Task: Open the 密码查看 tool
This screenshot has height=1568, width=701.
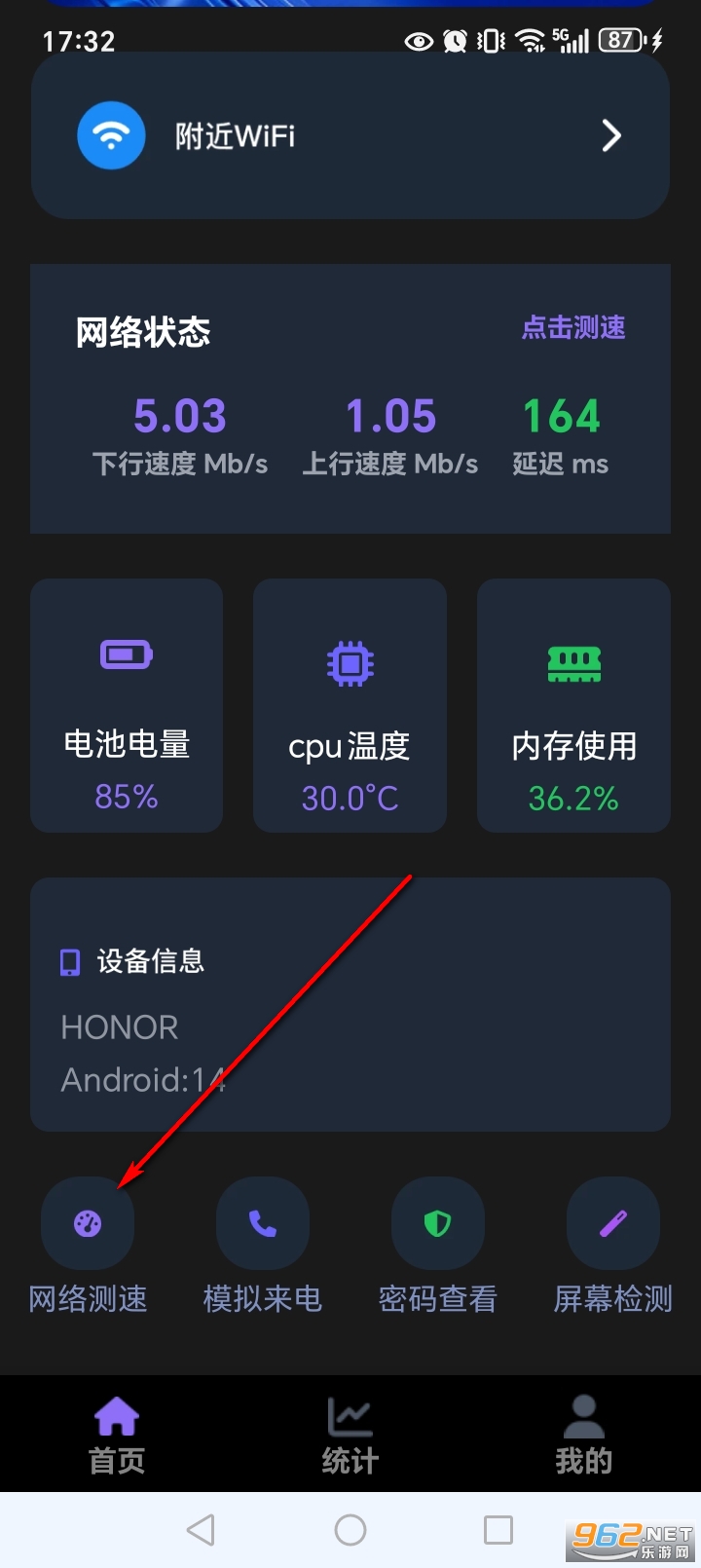Action: pos(438,1224)
